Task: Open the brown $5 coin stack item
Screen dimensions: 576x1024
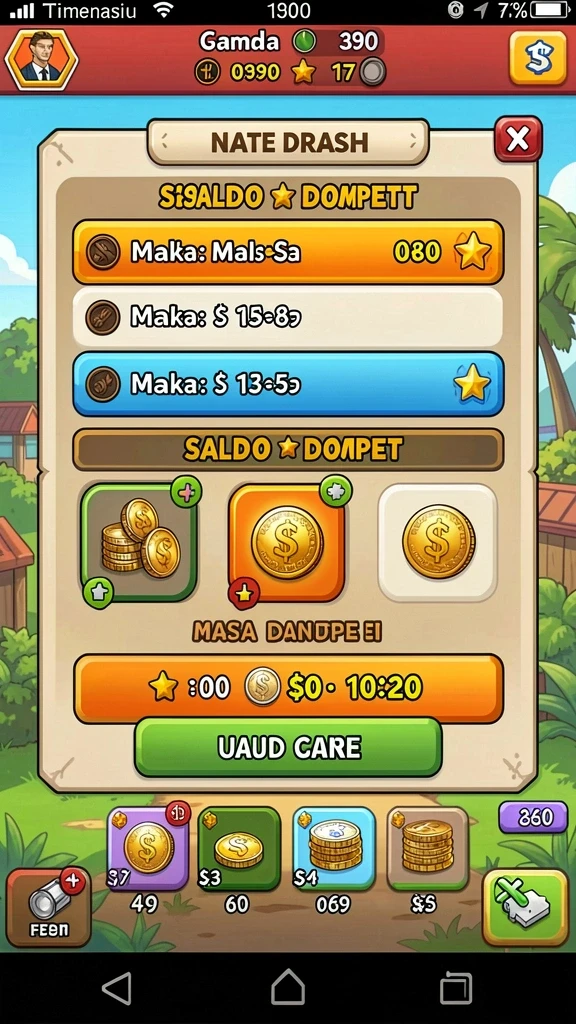Action: 428,848
